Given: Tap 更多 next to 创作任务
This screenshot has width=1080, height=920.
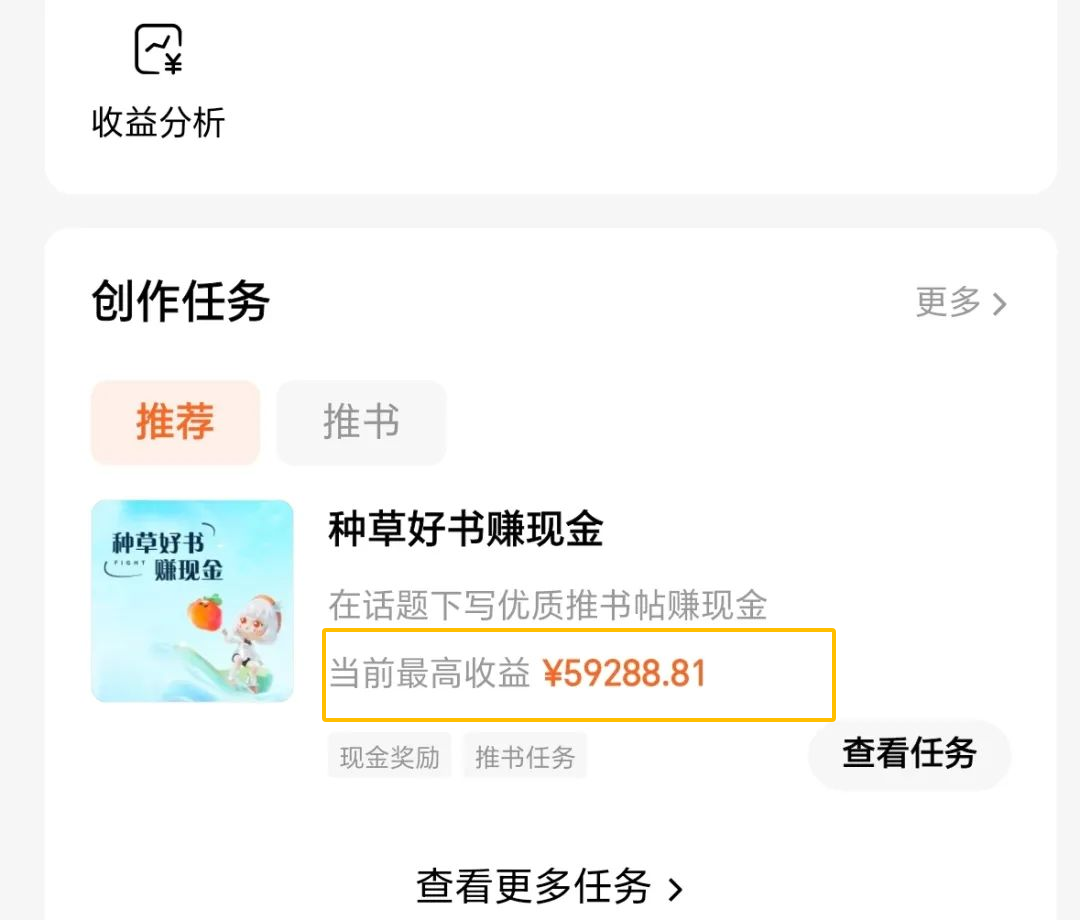Looking at the screenshot, I should coord(960,302).
